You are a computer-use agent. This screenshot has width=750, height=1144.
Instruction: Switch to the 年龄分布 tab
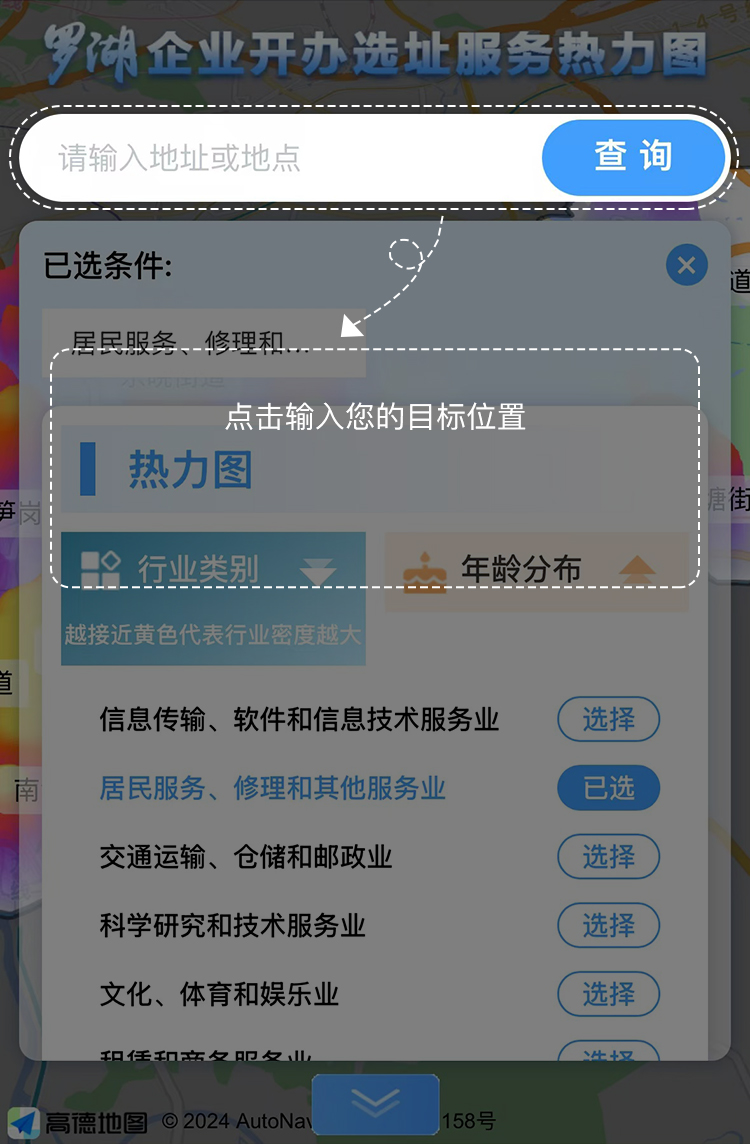536,571
